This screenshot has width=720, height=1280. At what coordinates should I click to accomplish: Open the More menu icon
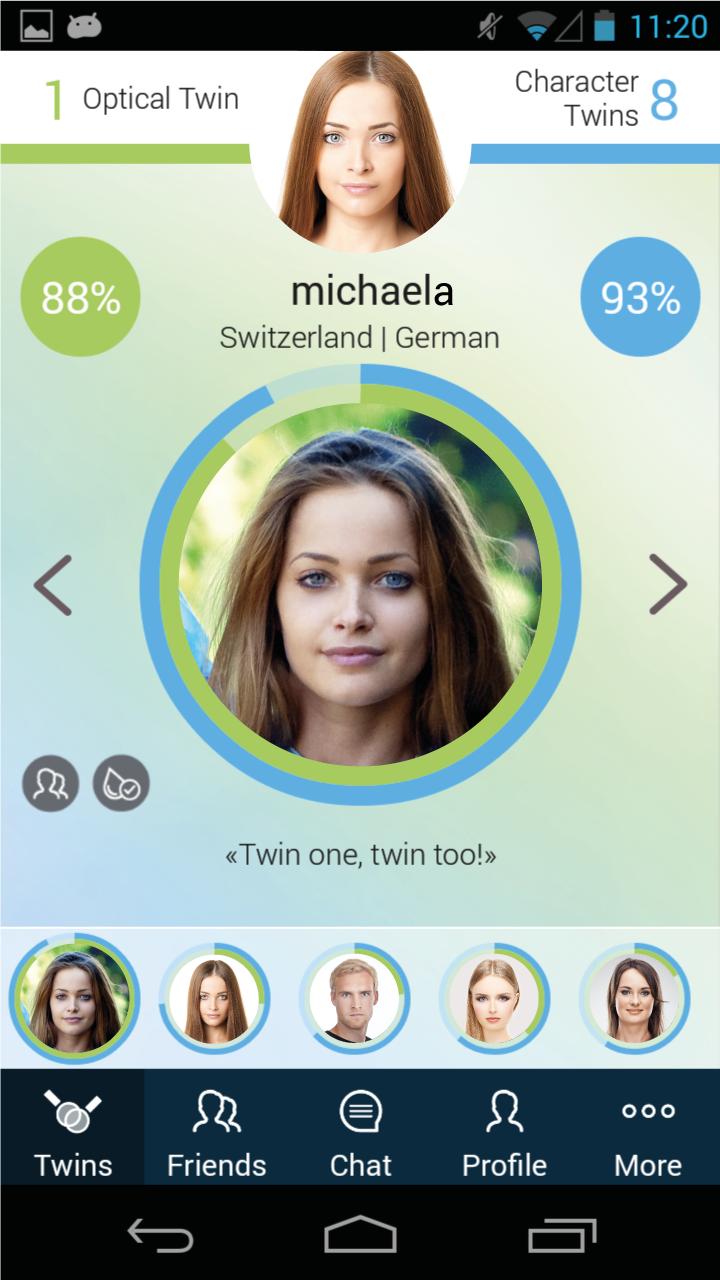coord(648,1110)
